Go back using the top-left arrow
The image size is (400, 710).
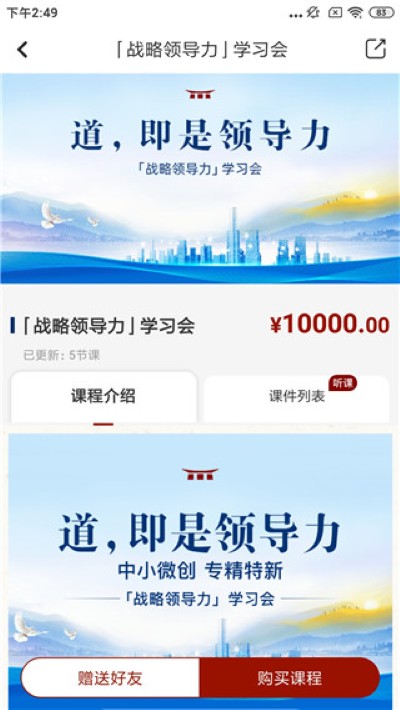click(x=23, y=50)
